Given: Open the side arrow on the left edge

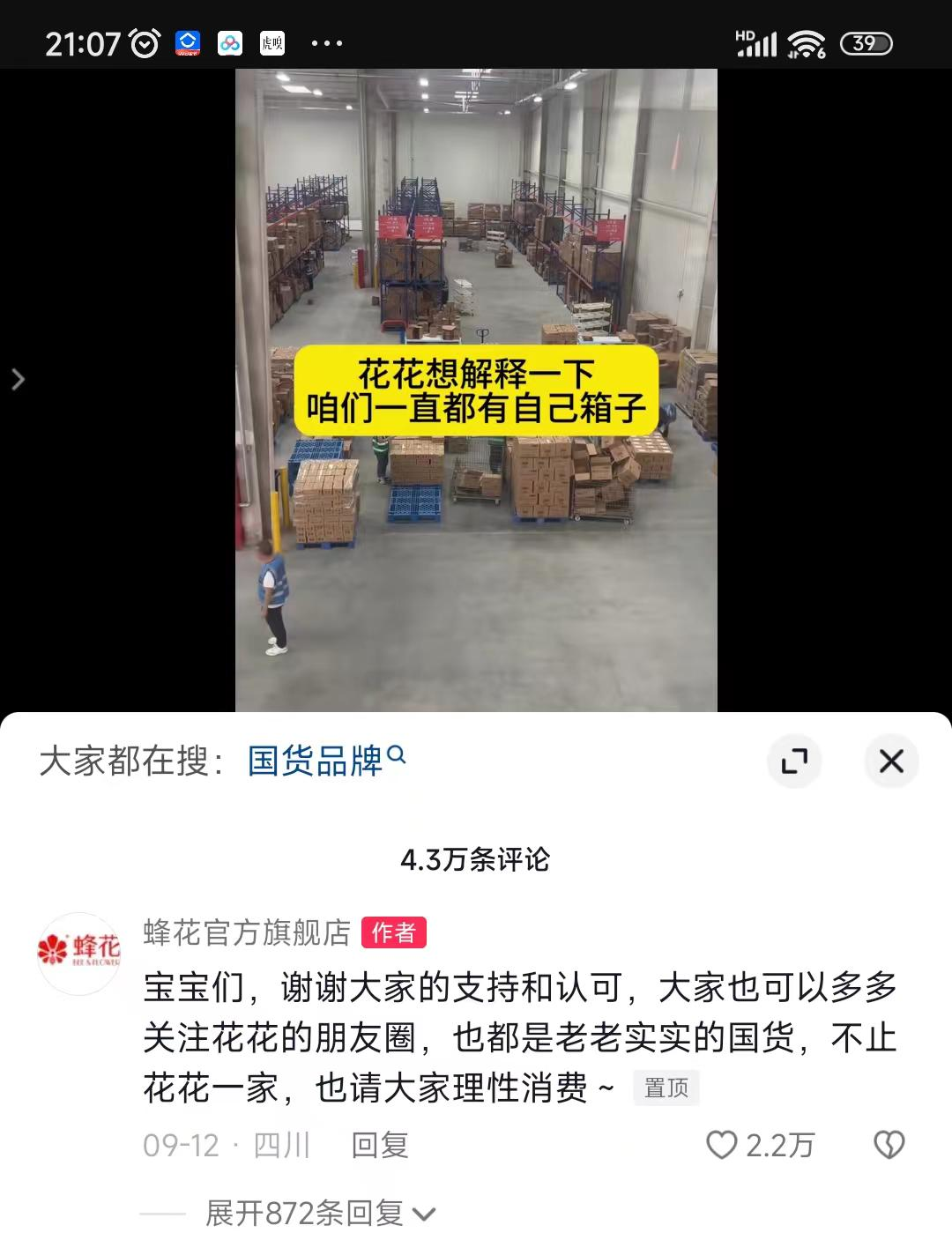Looking at the screenshot, I should [x=18, y=380].
